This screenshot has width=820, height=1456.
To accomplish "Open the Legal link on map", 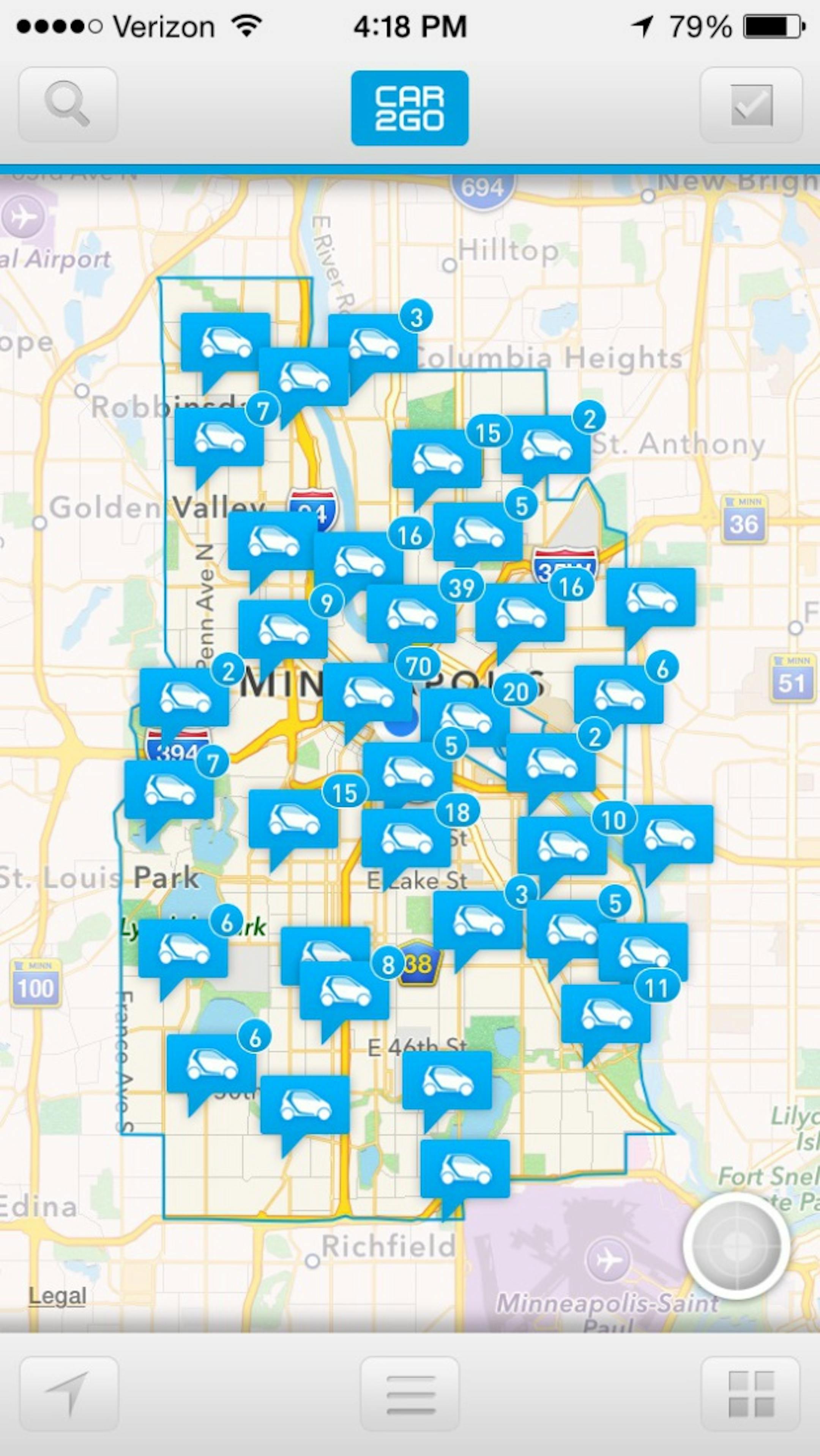I will (x=57, y=1295).
